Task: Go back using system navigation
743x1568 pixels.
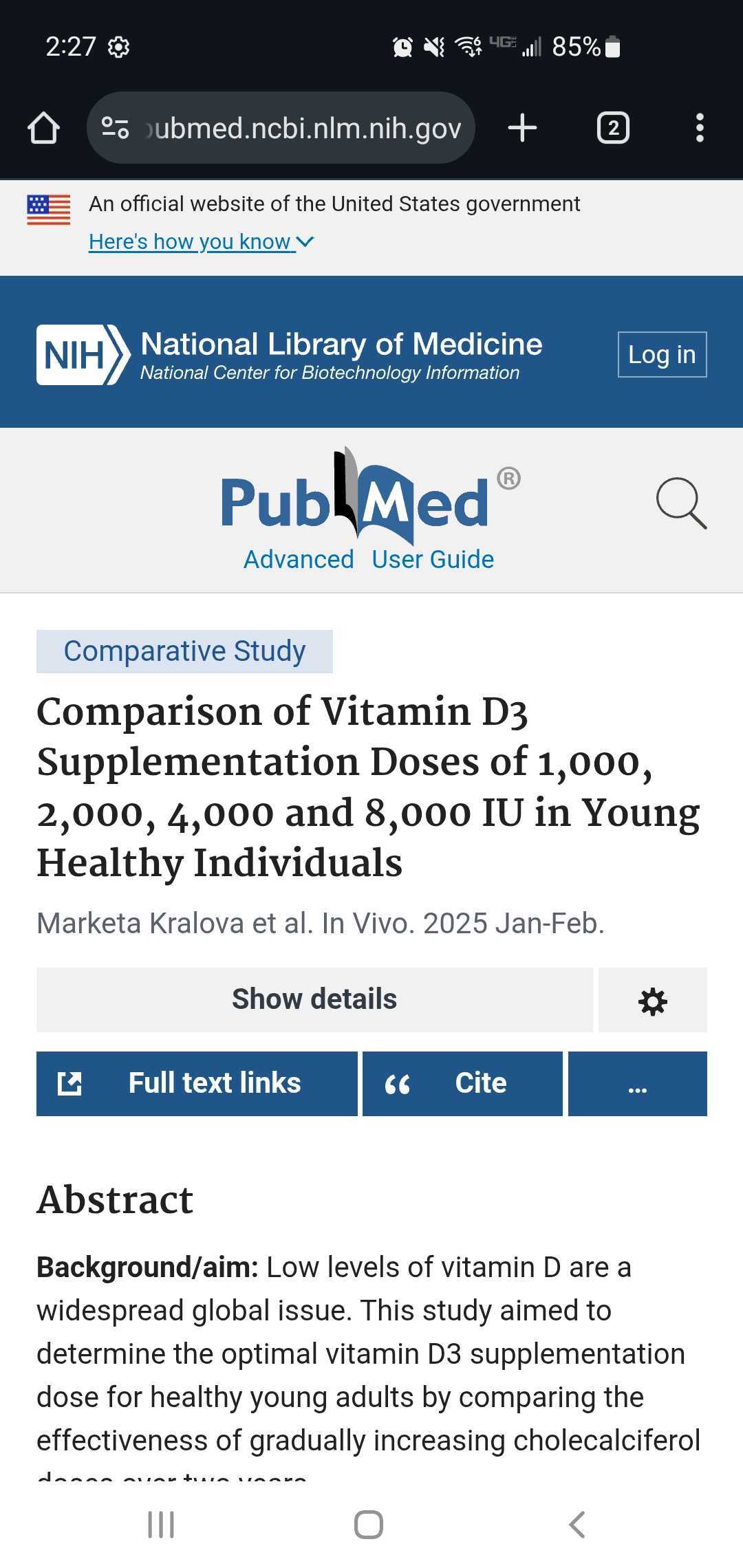Action: [x=577, y=1524]
